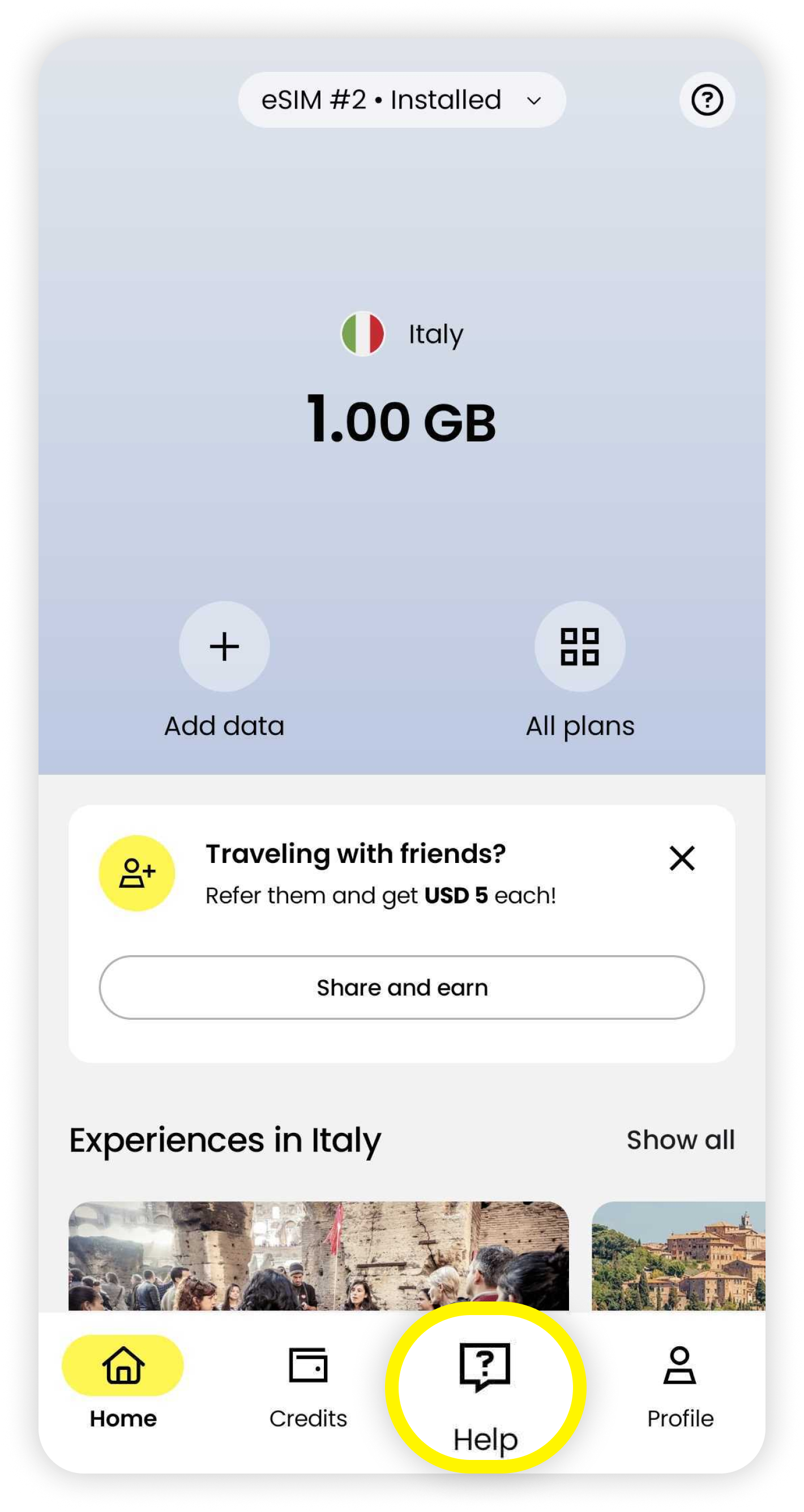
Task: Tap Add data plus button
Action: [x=224, y=646]
